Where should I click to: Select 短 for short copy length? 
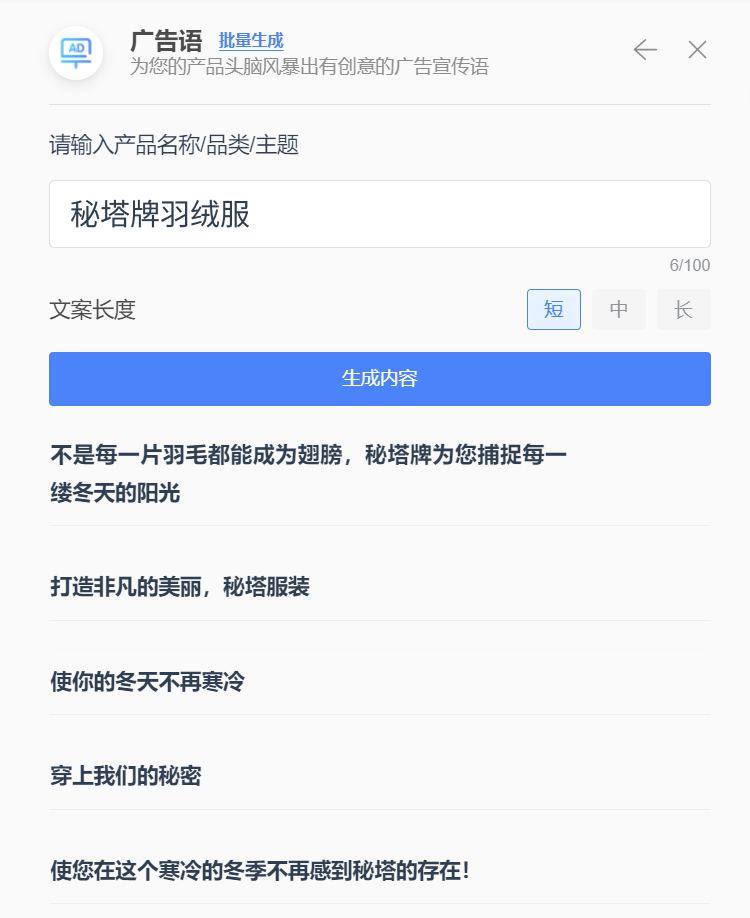pyautogui.click(x=554, y=309)
